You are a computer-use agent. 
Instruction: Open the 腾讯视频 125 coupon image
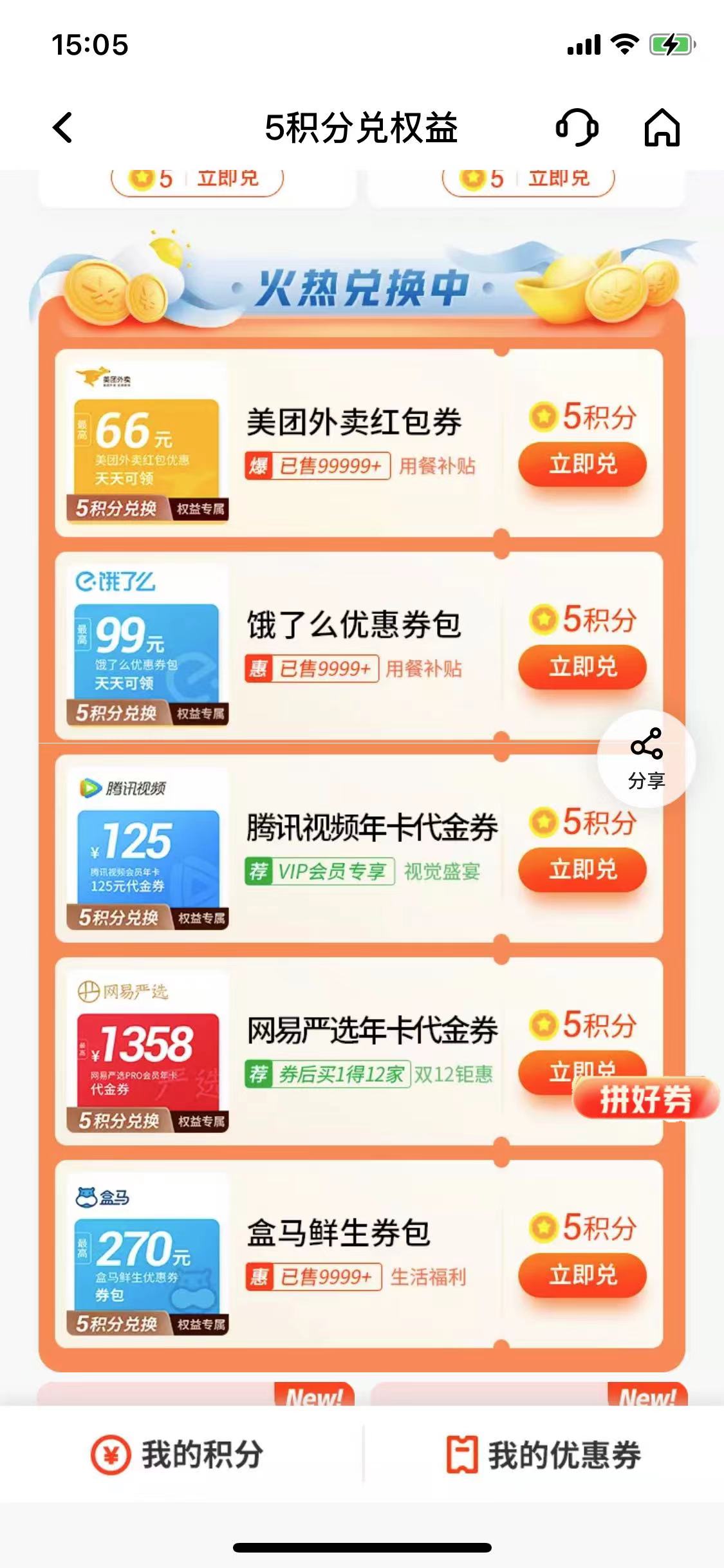click(147, 850)
